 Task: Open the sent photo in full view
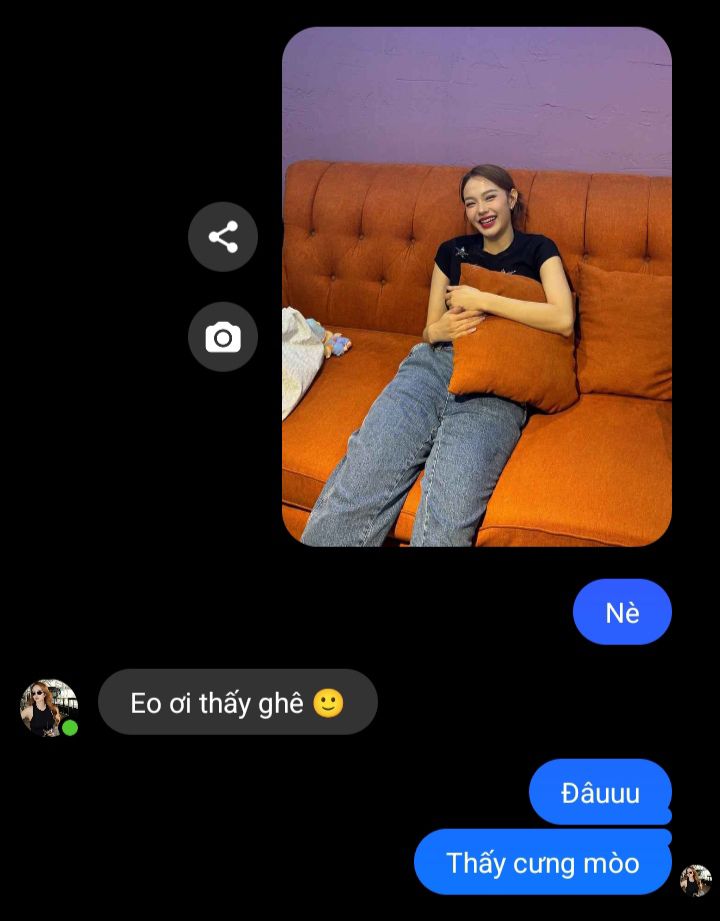click(x=476, y=287)
